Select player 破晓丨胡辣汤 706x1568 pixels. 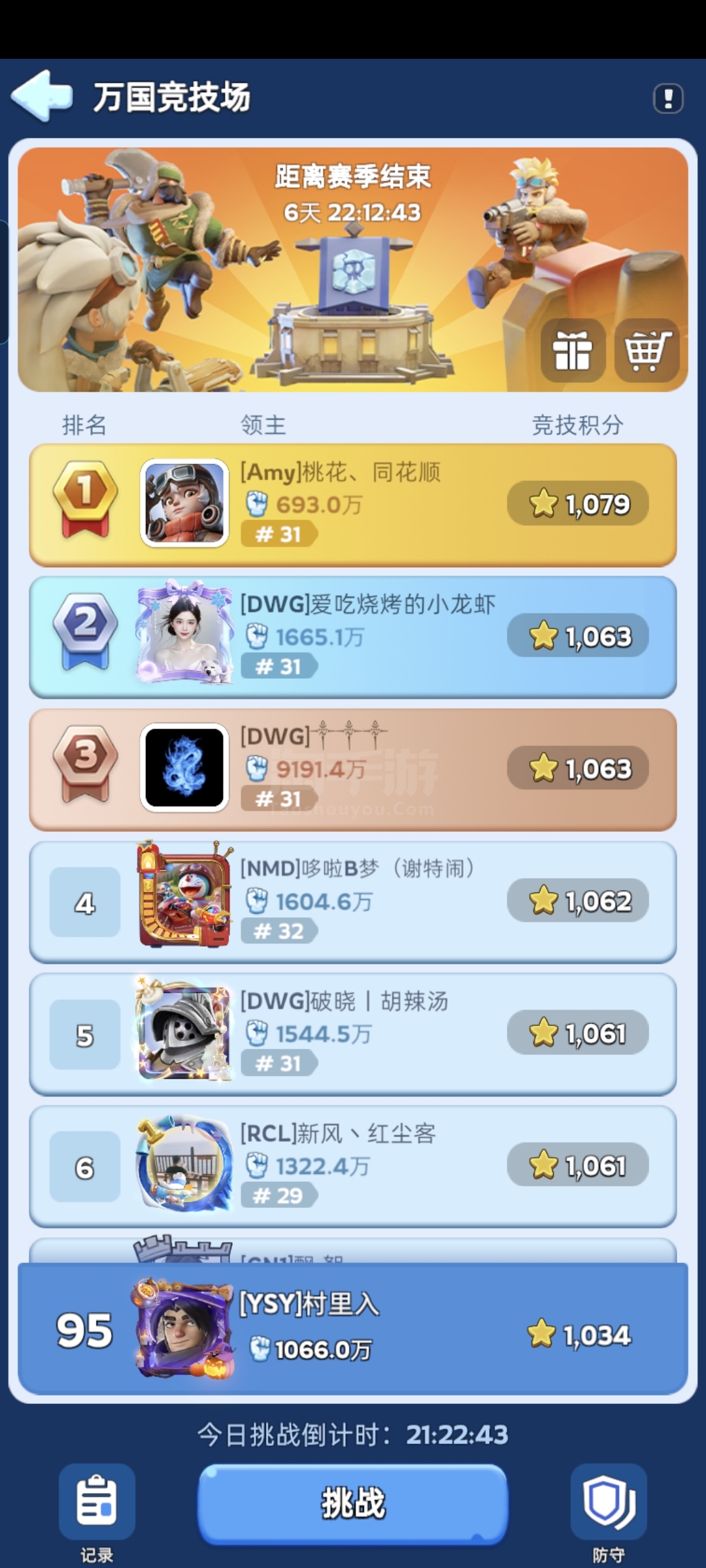click(353, 1034)
